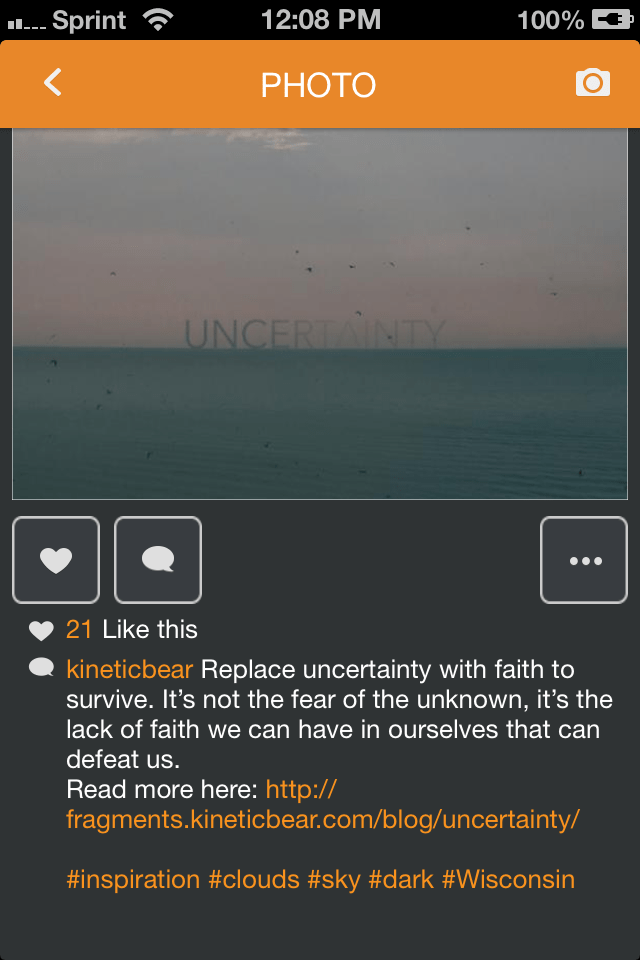640x960 pixels.
Task: Comment on the photo via speech bubble button
Action: [158, 560]
